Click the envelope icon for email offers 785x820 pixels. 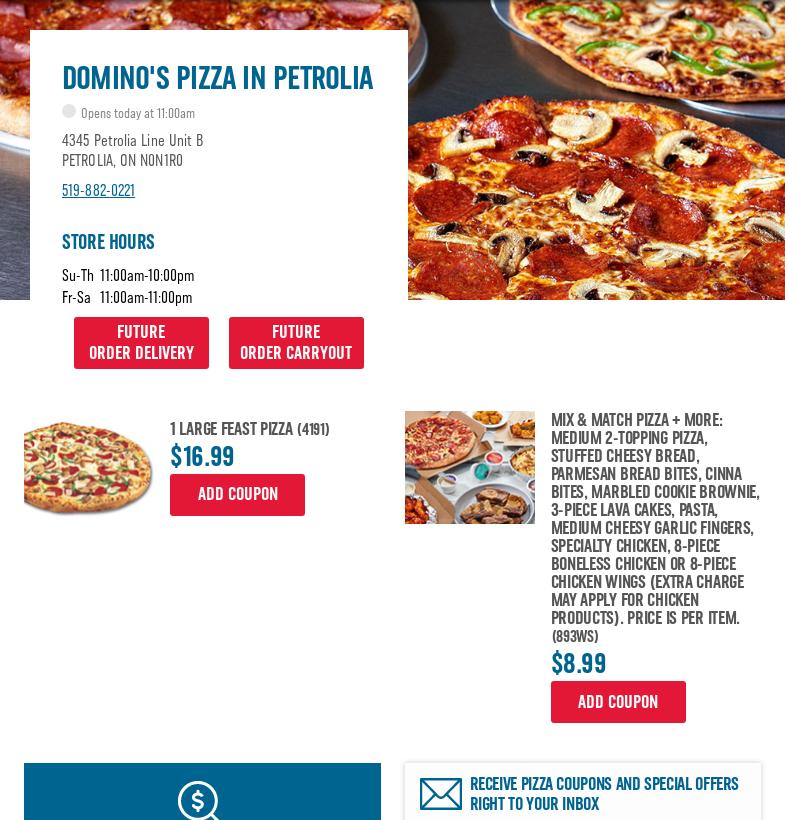[x=441, y=793]
